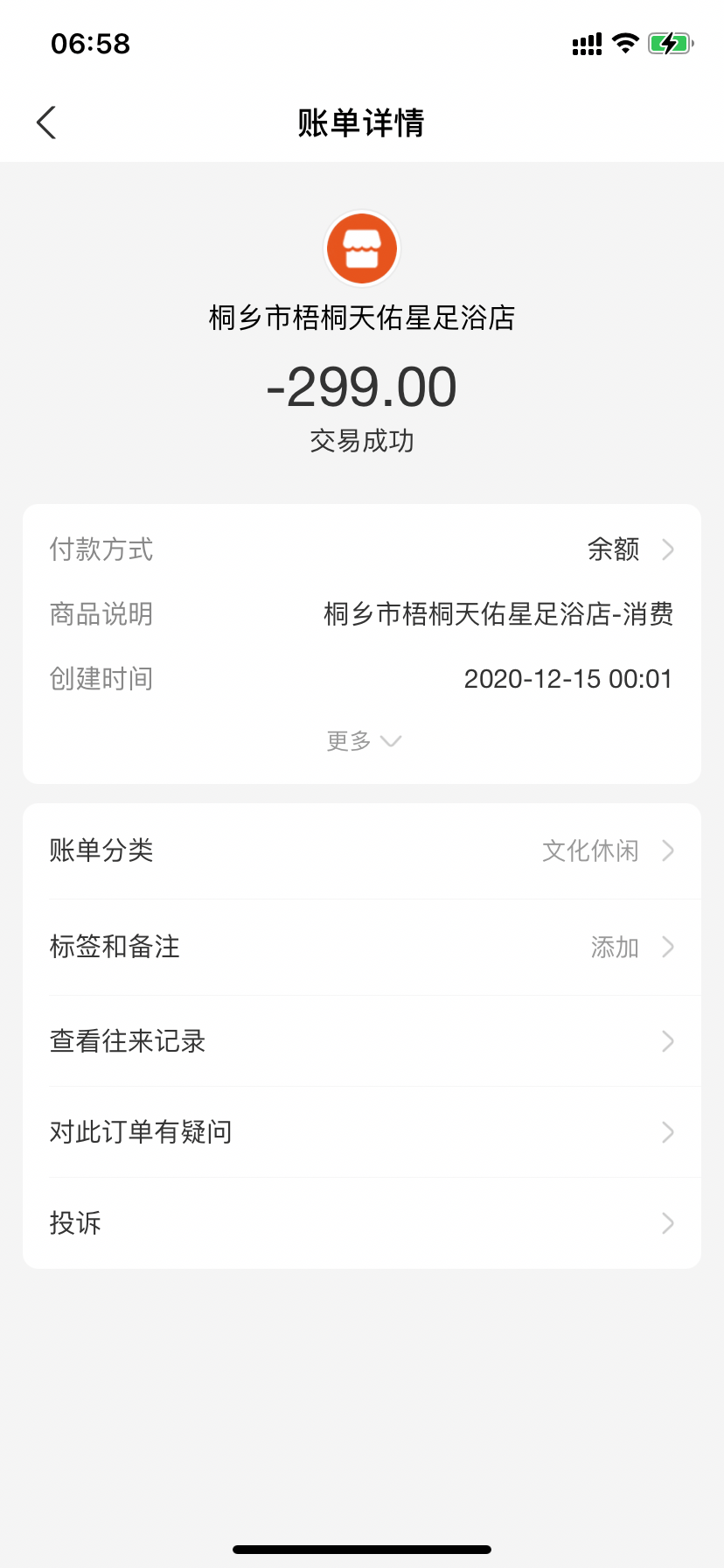Click the battery charging indicator
This screenshot has height=1568, width=724.
point(670,43)
